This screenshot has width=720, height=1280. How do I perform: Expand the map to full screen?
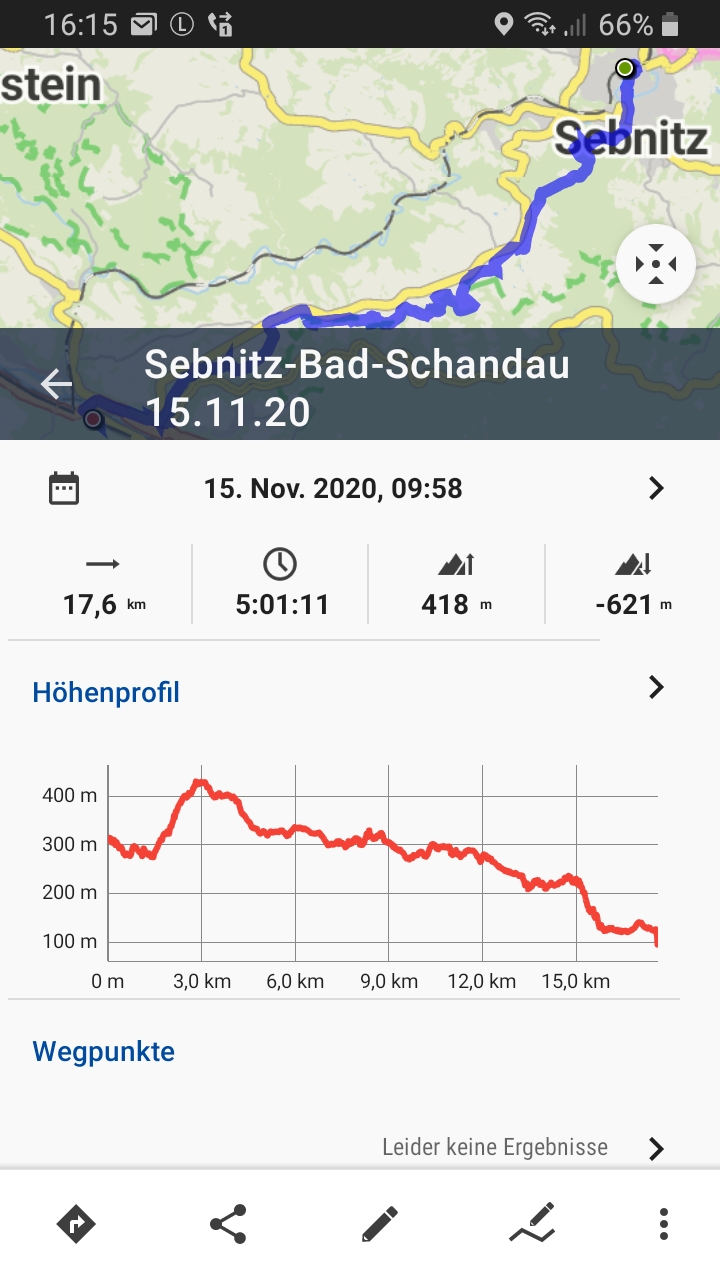click(656, 265)
